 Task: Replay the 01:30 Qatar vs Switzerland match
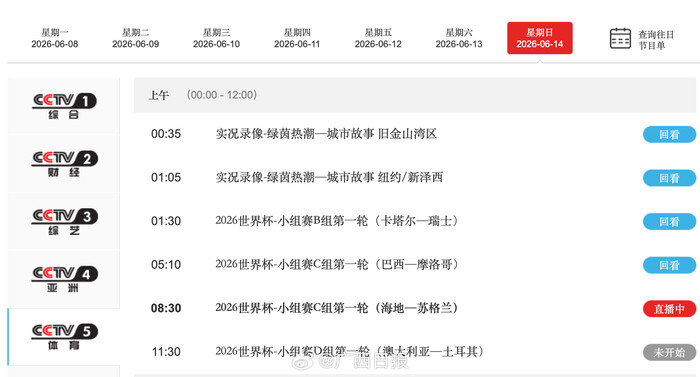669,222
